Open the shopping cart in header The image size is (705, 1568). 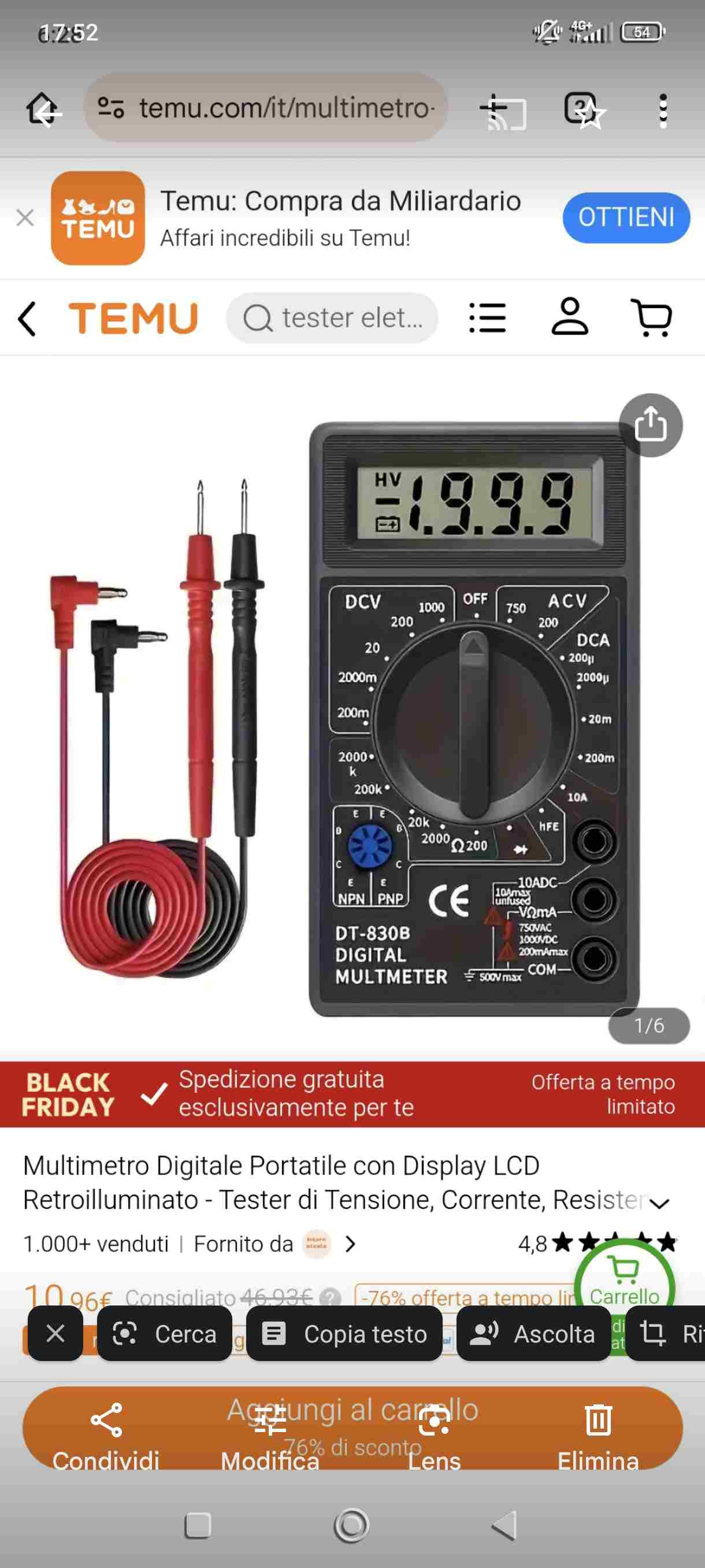(x=651, y=317)
